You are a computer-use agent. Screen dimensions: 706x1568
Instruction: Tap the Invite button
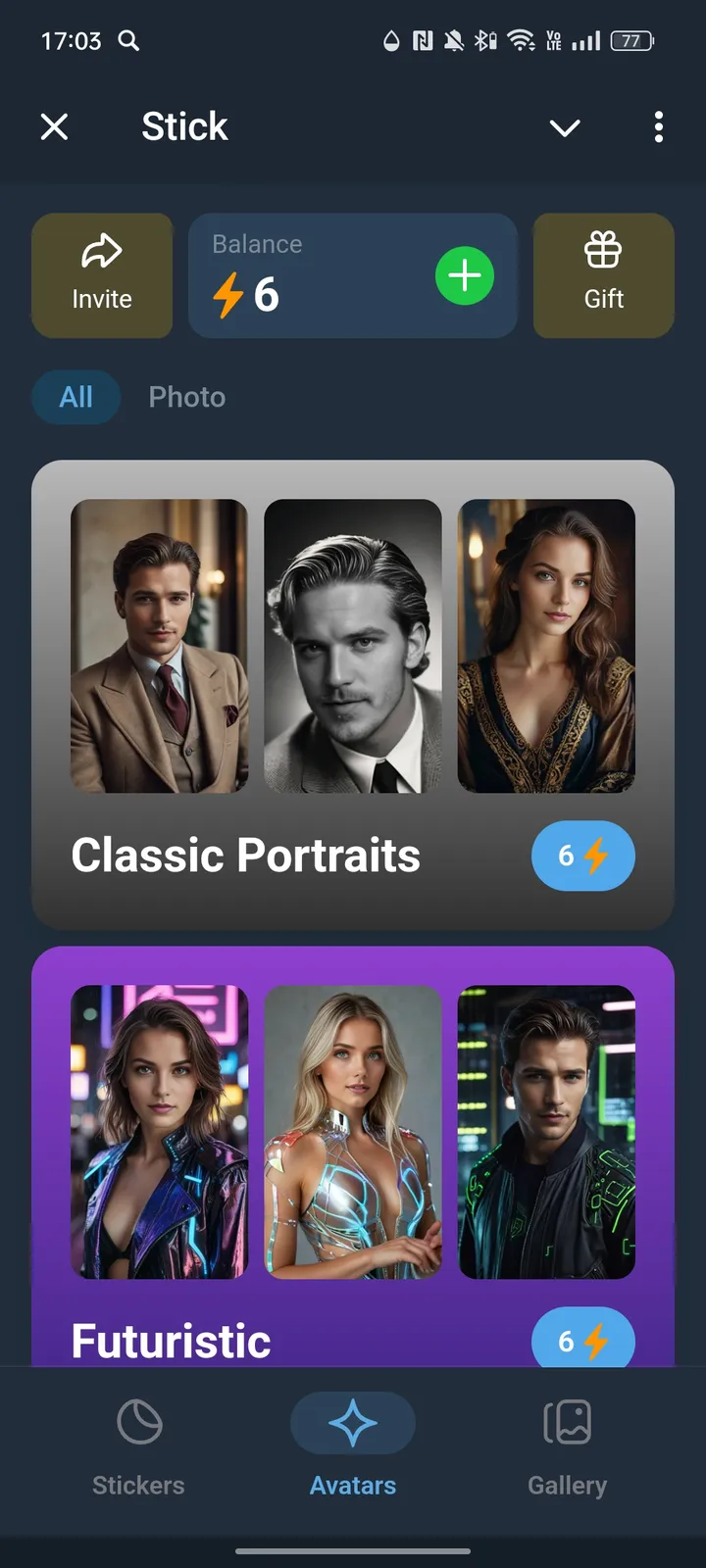pos(102,275)
